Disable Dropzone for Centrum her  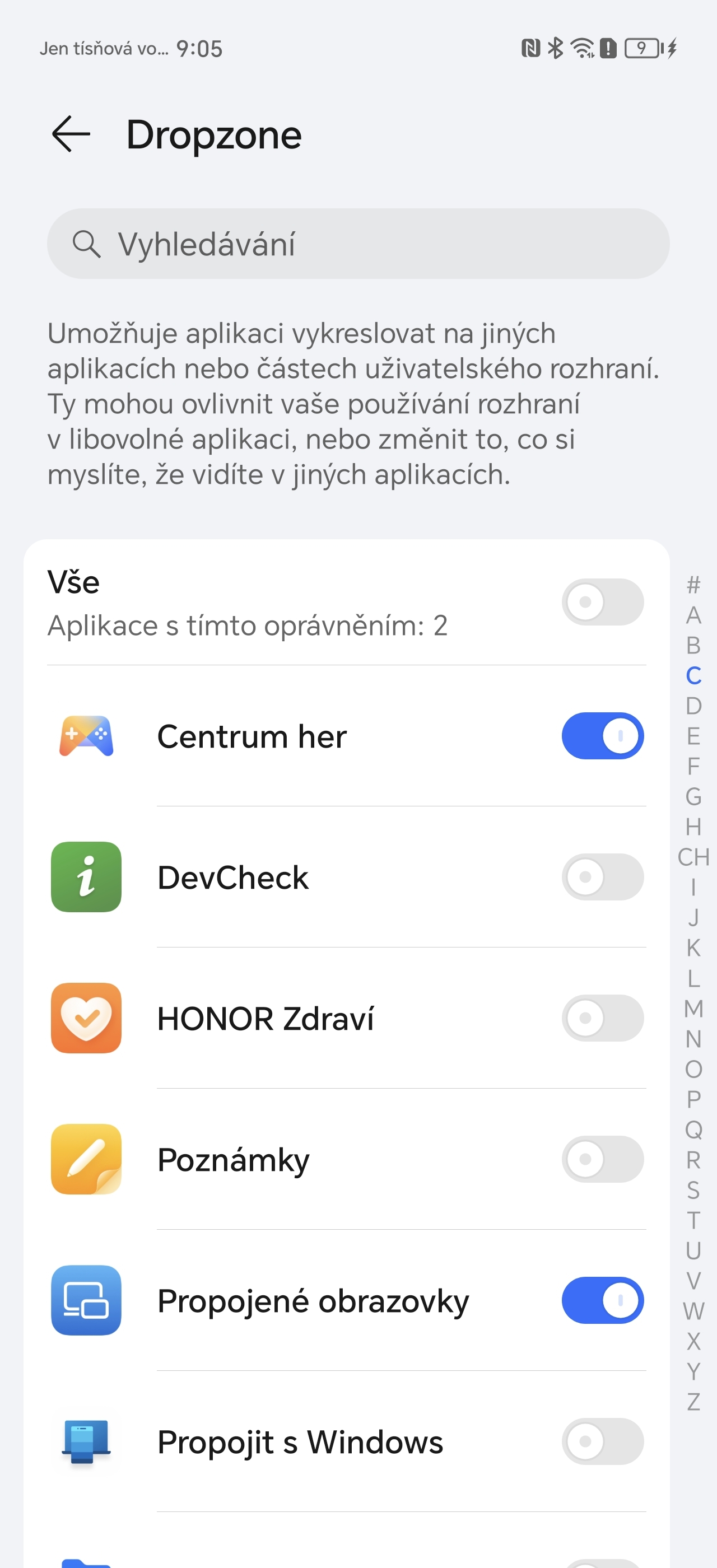(x=602, y=736)
